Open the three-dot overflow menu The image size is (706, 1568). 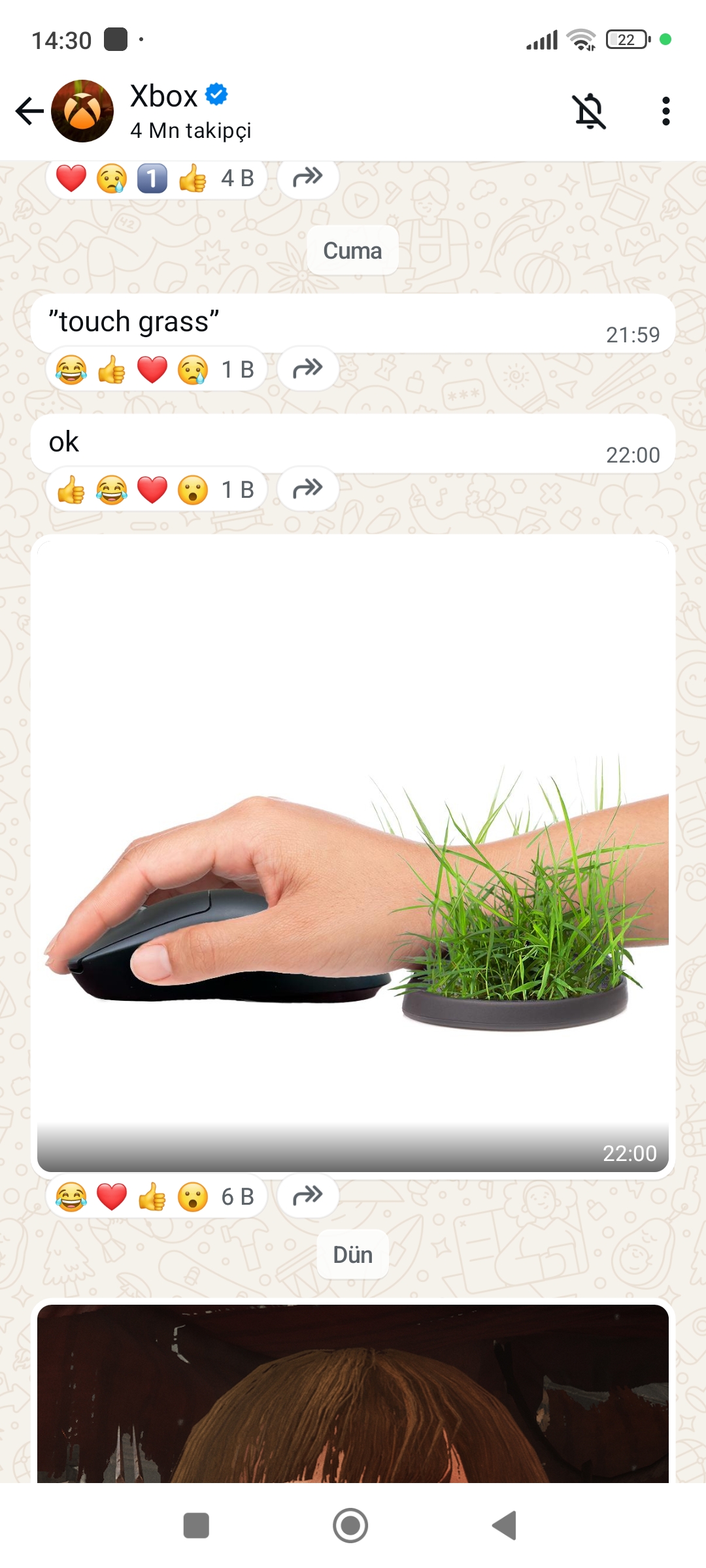[x=665, y=111]
